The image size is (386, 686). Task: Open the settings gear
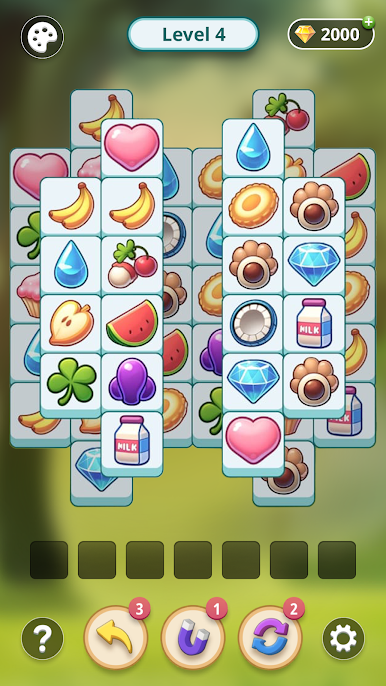[343, 638]
